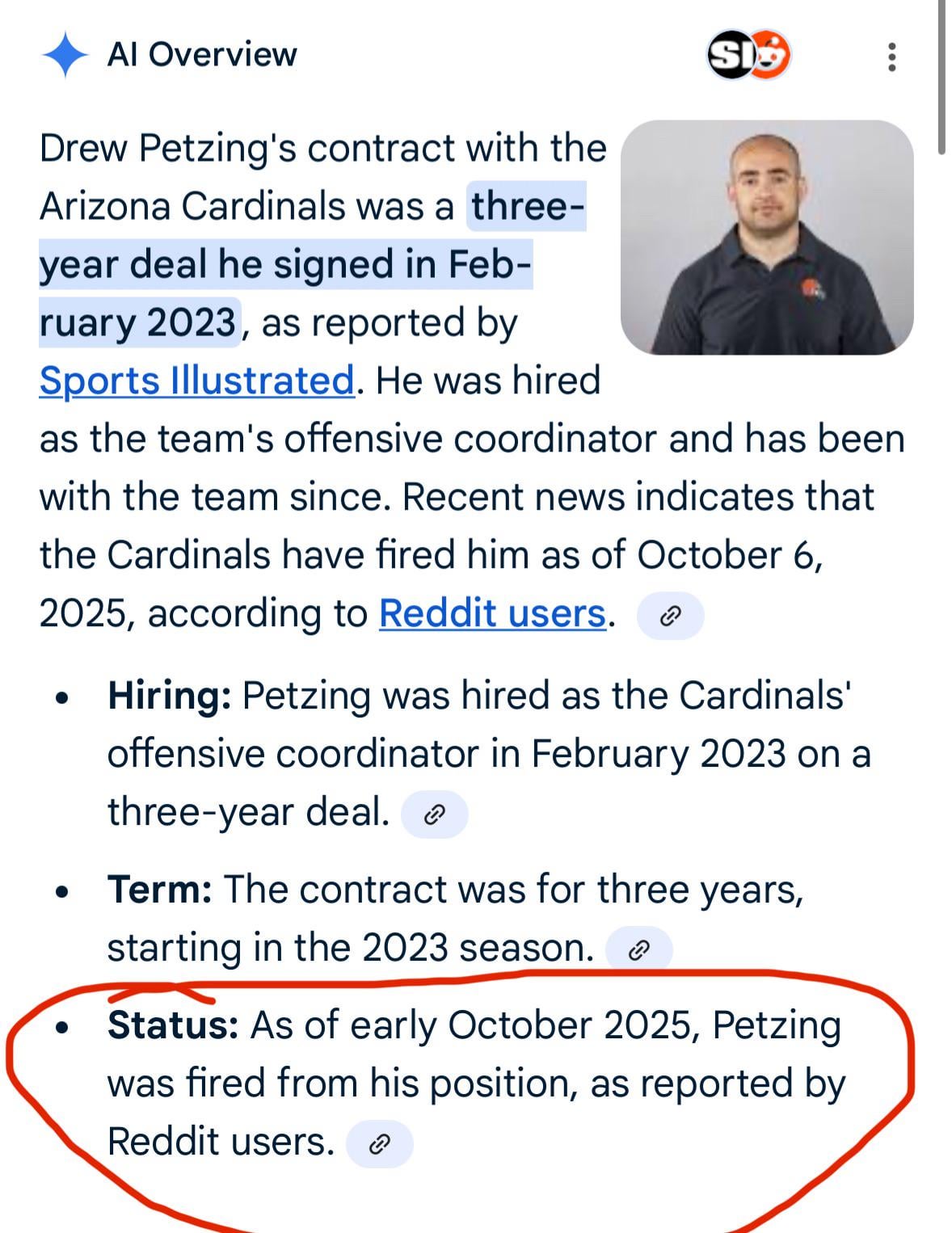Tap Drew Petzing's photo thumbnail
This screenshot has height=1233, width=952.
point(767,238)
